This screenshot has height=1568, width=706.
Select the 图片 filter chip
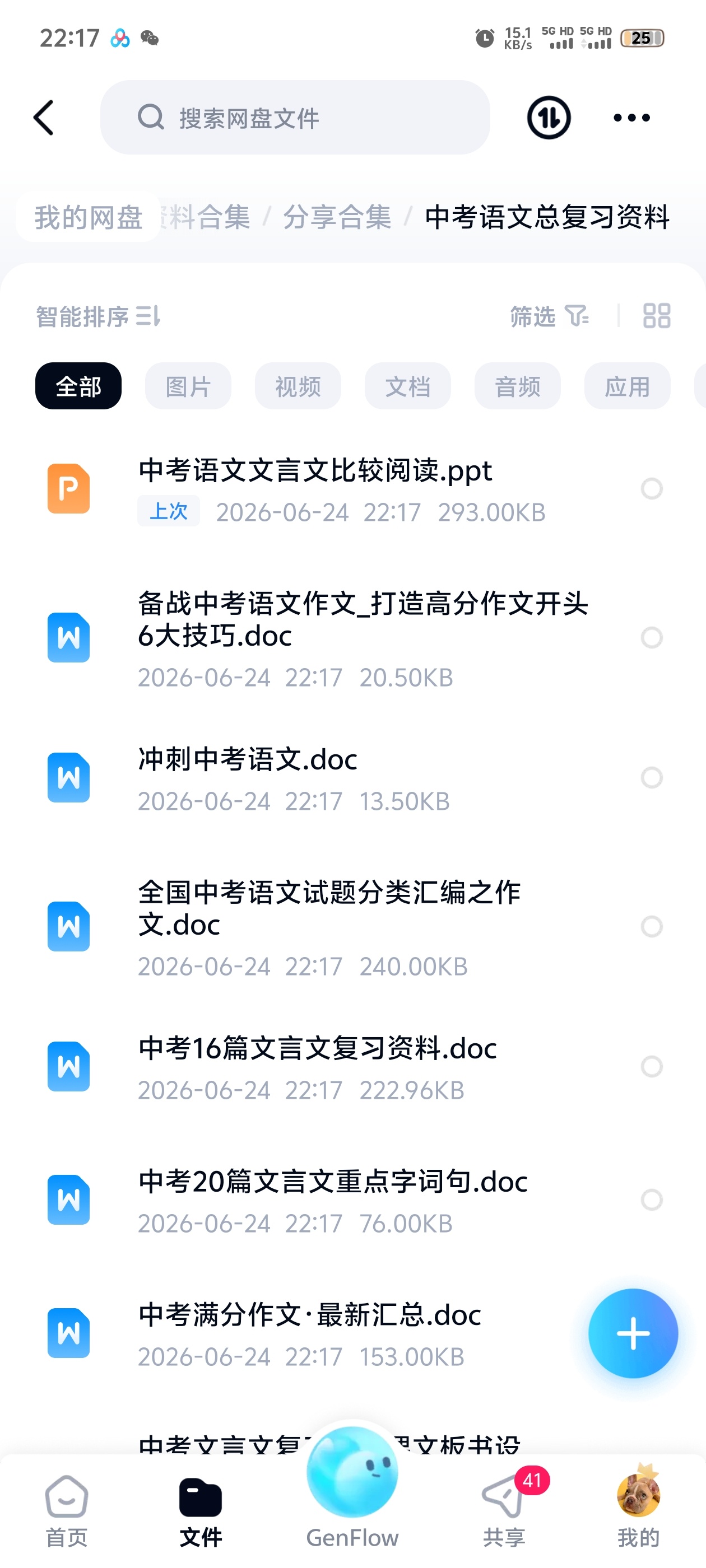[188, 386]
